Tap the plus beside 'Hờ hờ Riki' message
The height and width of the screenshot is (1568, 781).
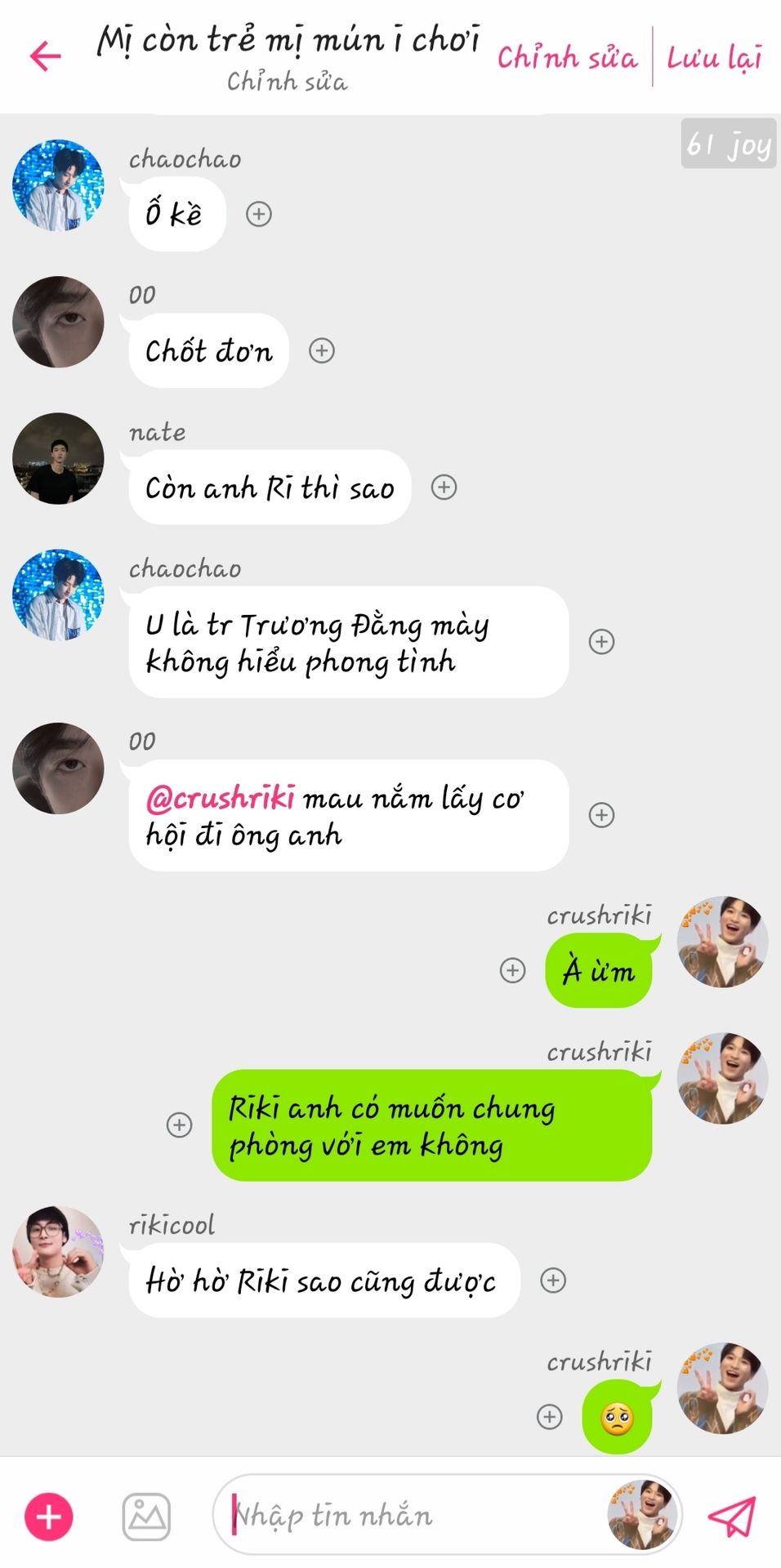553,1280
